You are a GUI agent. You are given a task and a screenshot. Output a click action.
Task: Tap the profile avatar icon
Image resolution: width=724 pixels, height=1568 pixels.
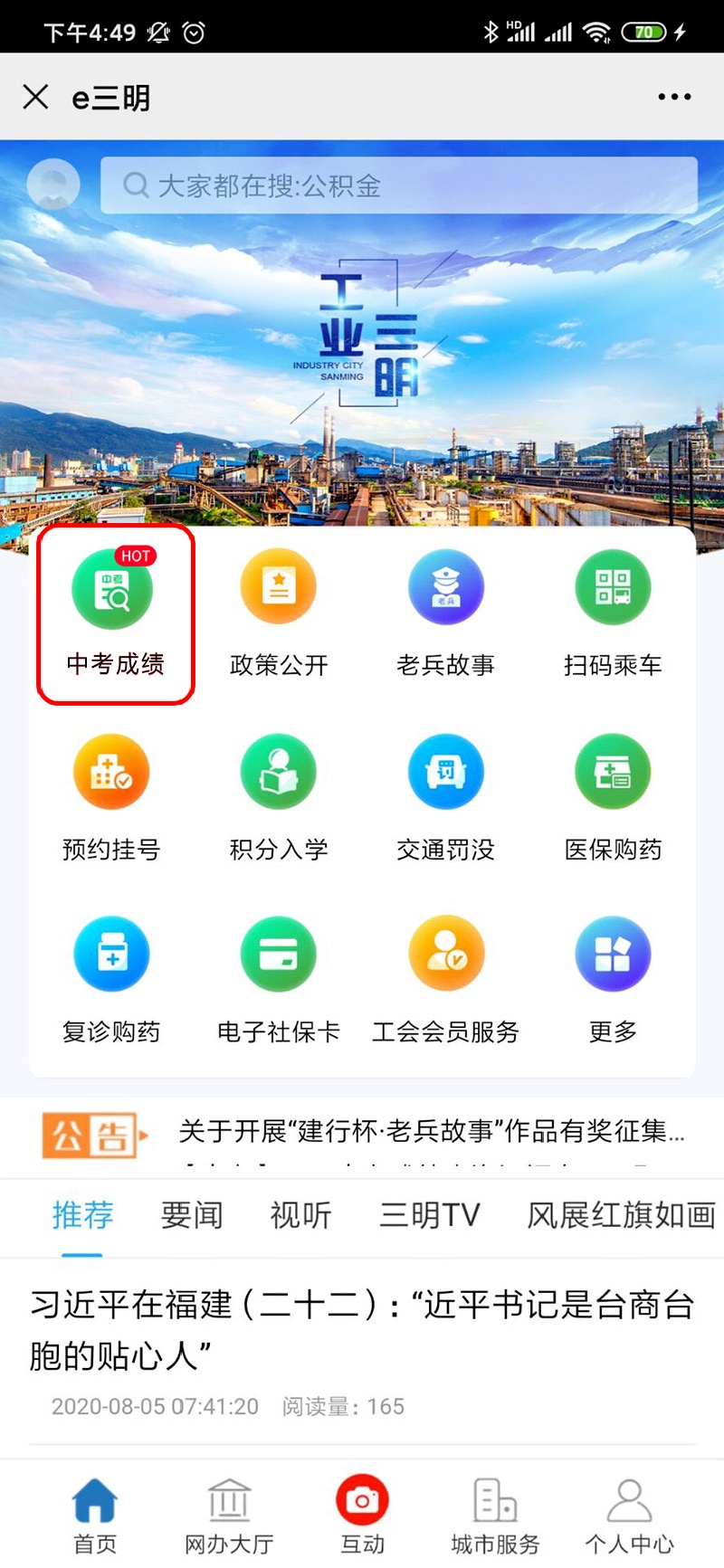click(x=53, y=185)
